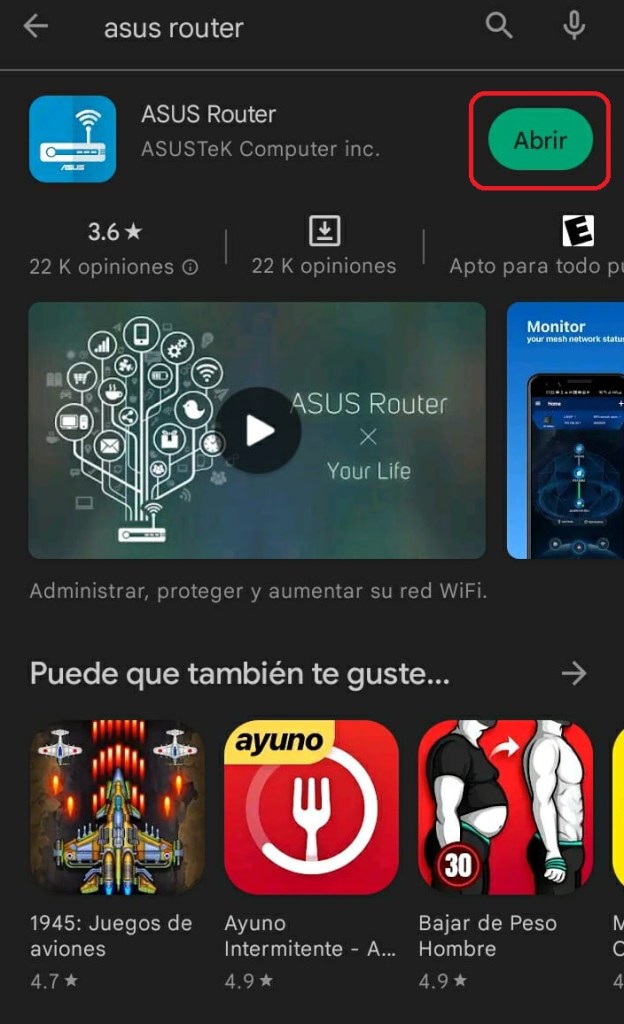Open Bajar de Peso Hombre app
The width and height of the screenshot is (624, 1024).
tap(505, 806)
